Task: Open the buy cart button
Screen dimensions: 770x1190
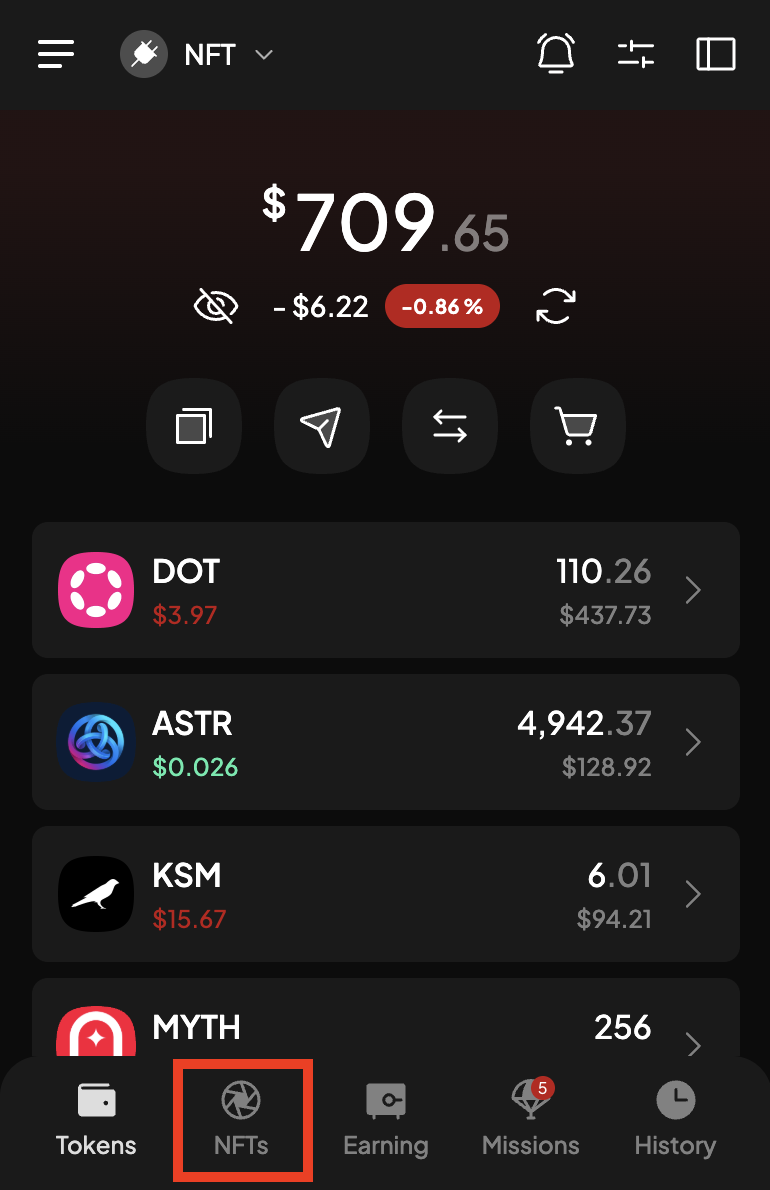Action: coord(578,426)
